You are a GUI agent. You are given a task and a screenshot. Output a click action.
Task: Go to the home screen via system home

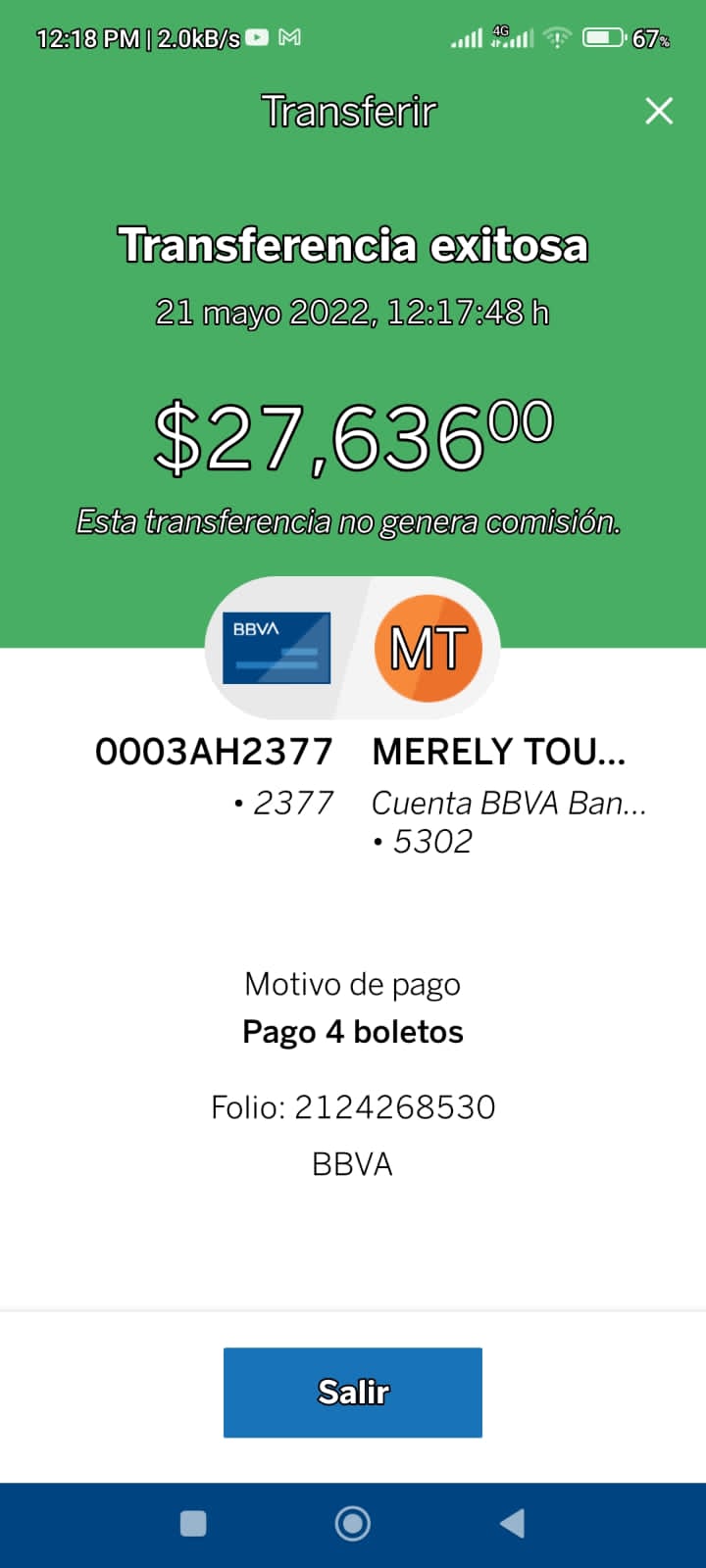tap(353, 1524)
